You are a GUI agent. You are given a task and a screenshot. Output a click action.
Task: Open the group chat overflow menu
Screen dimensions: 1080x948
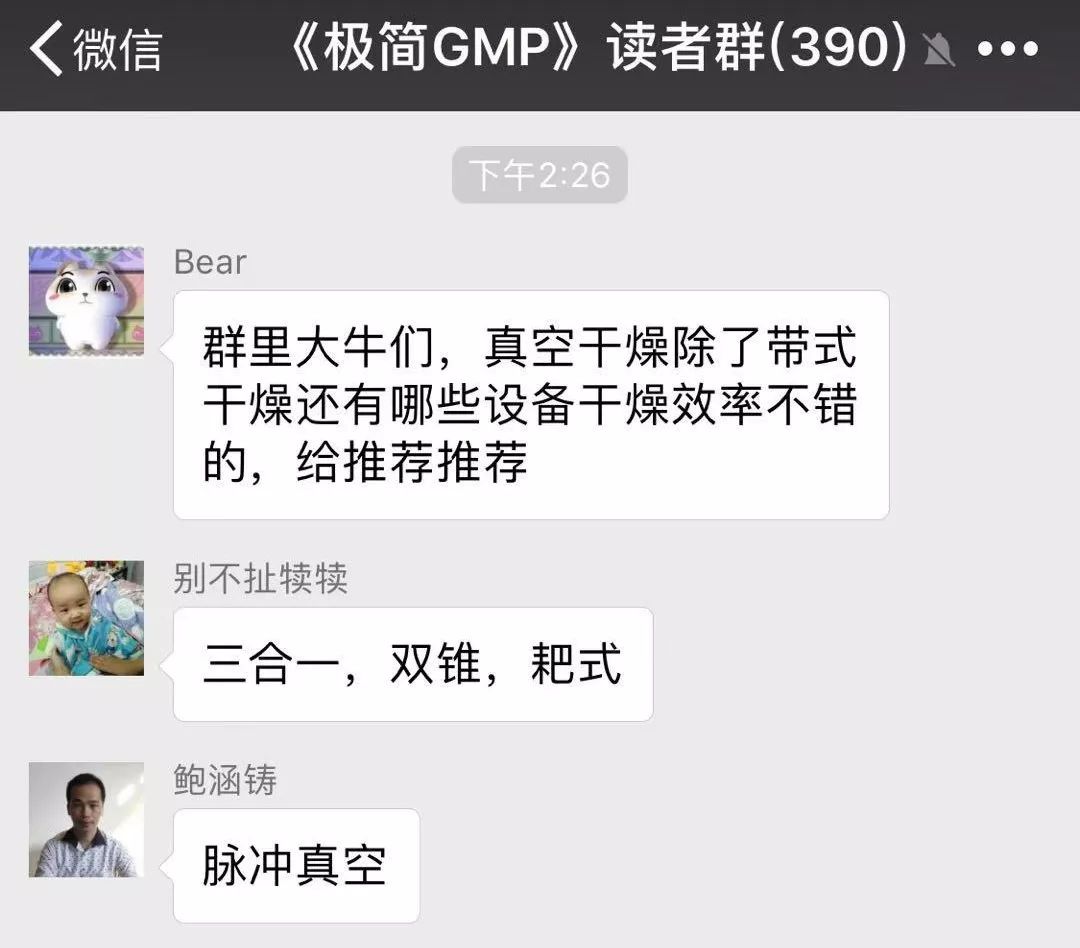[1007, 50]
